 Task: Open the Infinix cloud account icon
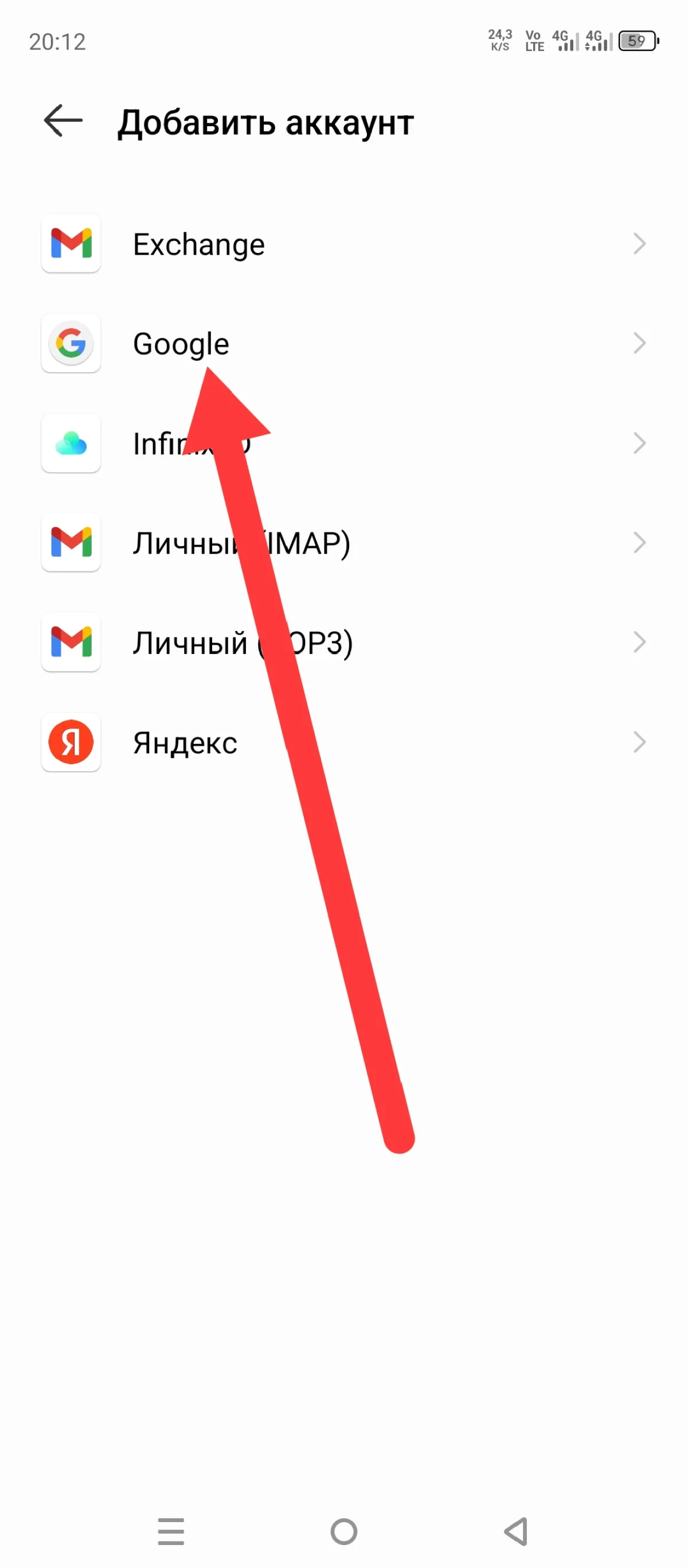pos(71,443)
